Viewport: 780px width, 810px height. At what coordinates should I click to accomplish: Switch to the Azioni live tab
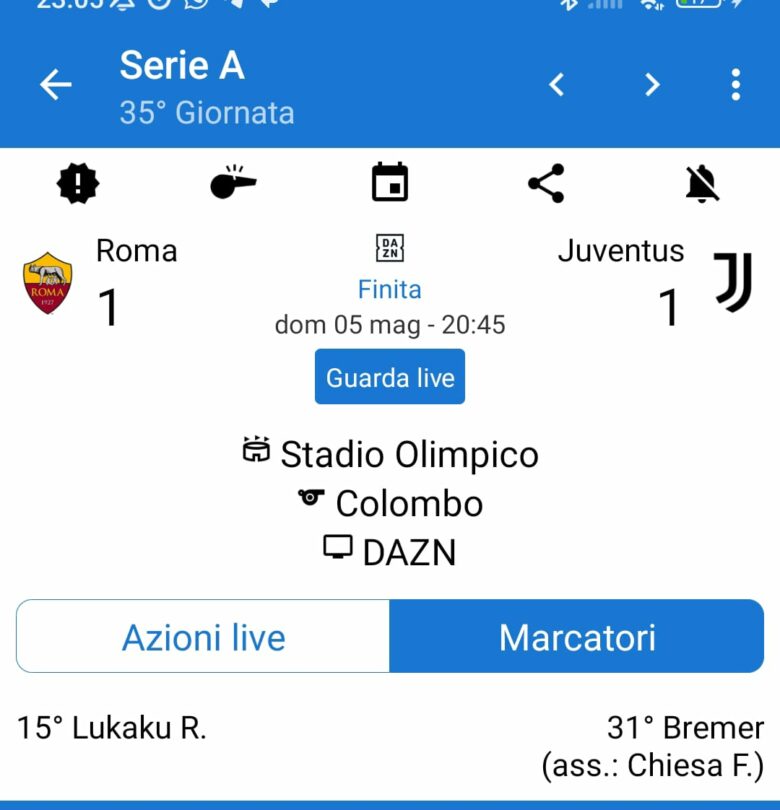203,637
